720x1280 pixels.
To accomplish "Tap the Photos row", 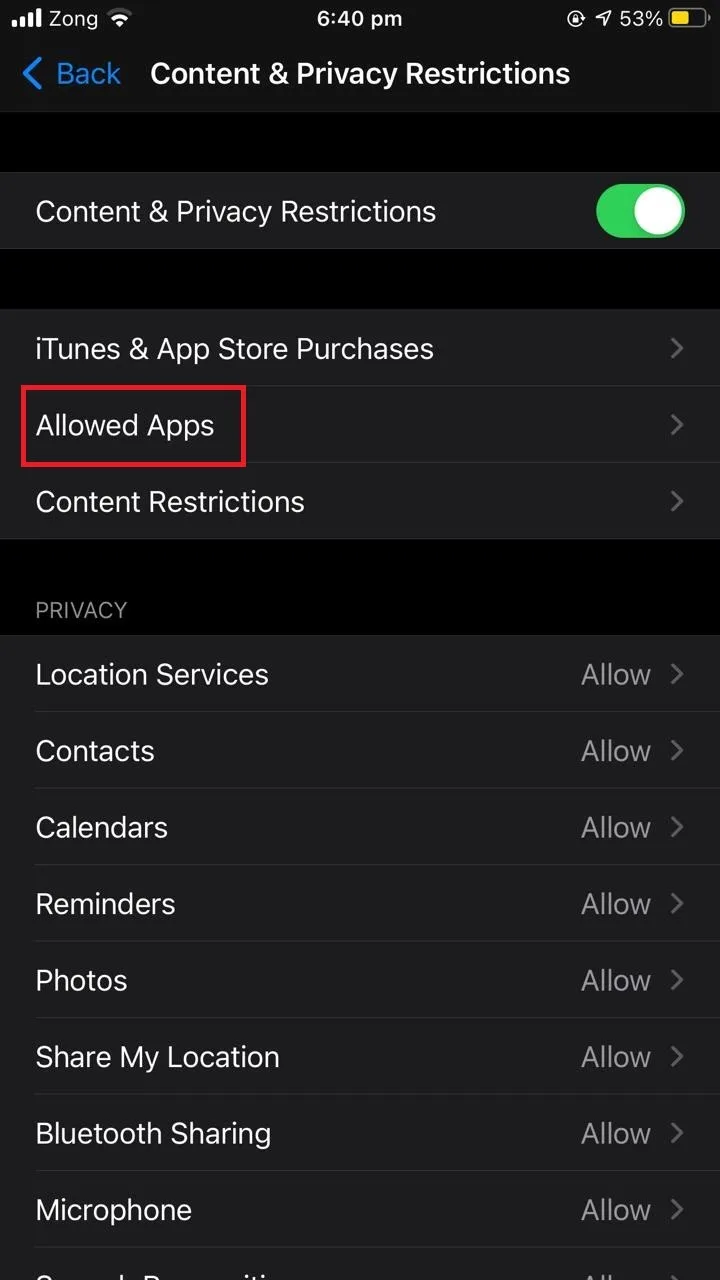I will click(x=360, y=980).
